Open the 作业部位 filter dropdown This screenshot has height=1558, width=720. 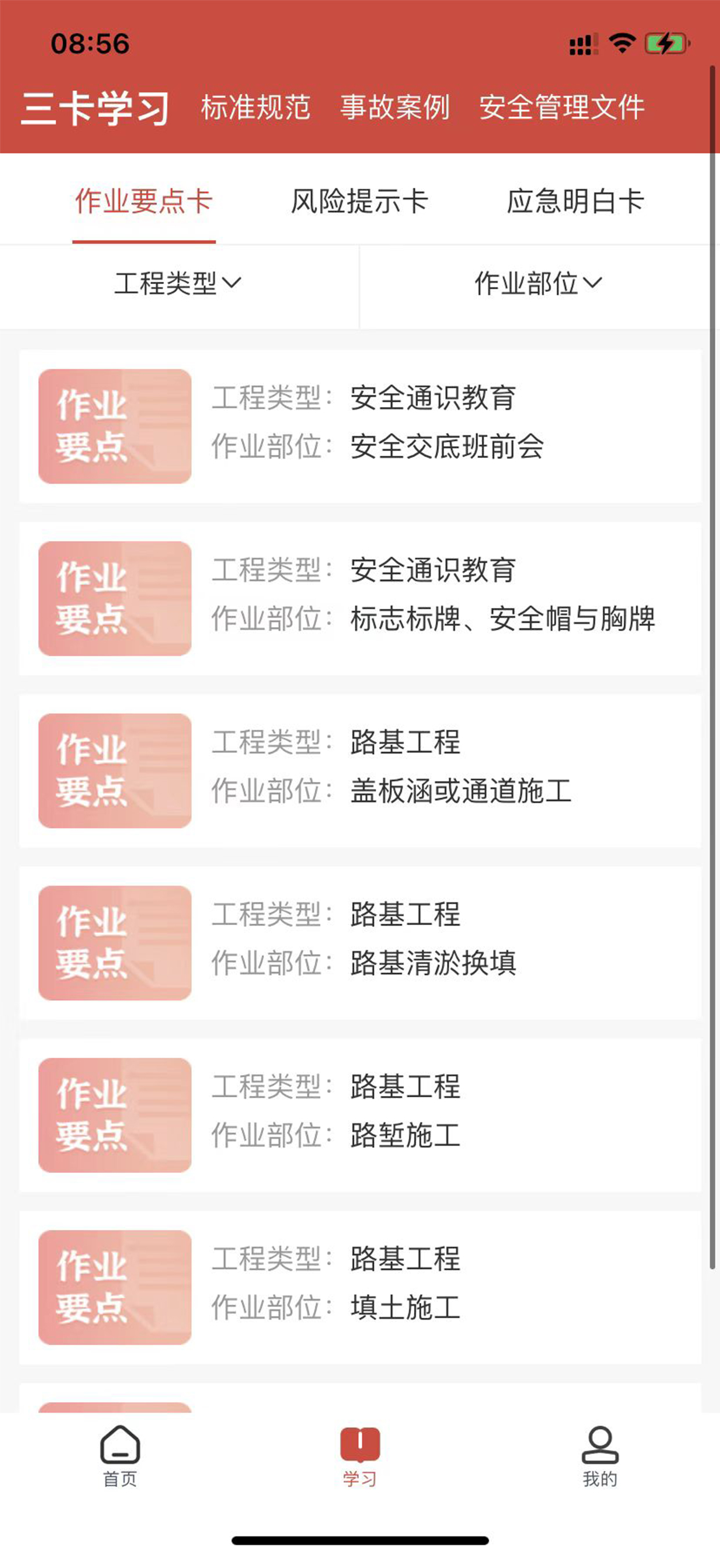click(537, 284)
